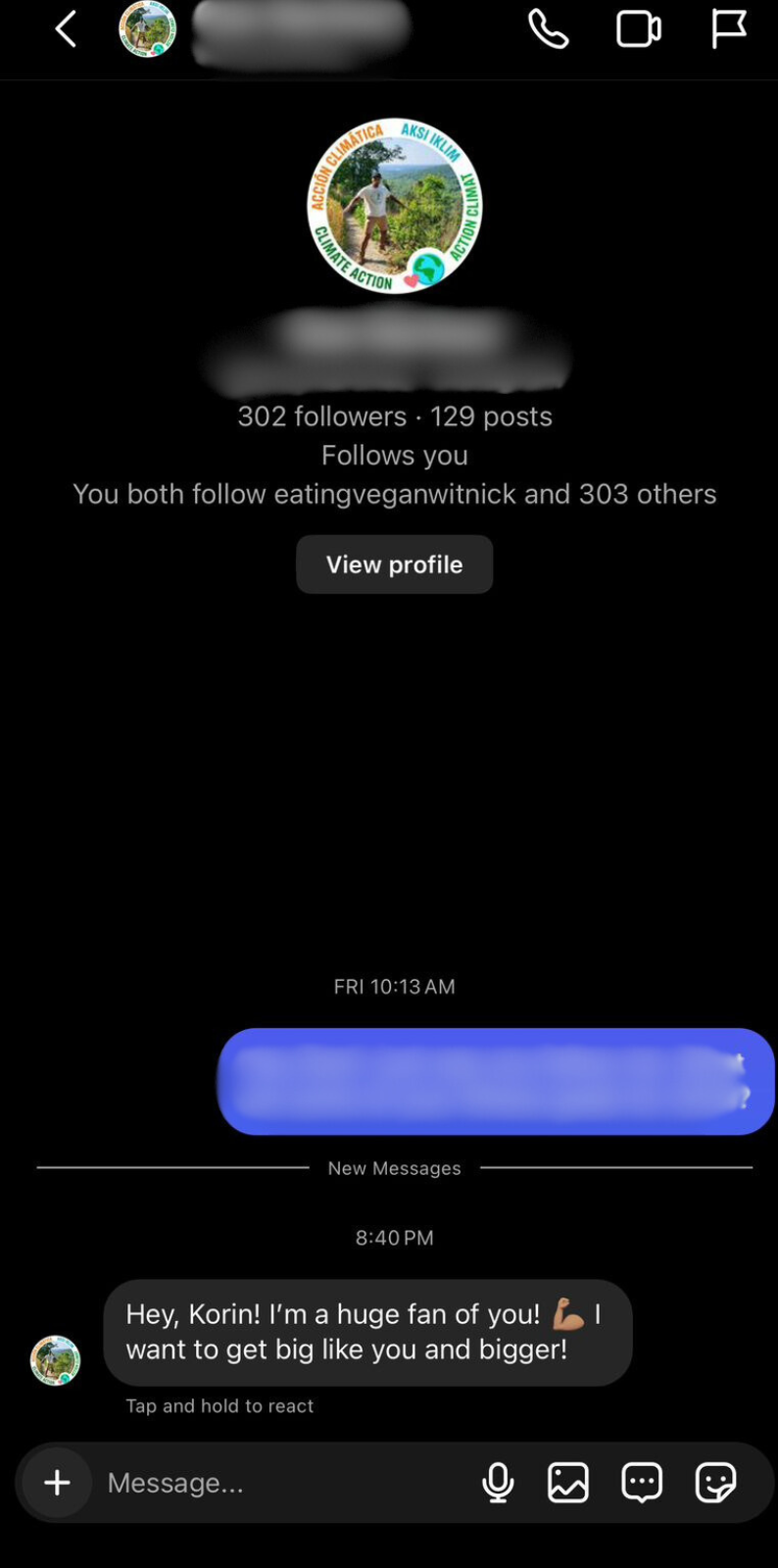The width and height of the screenshot is (778, 1568).
Task: Start a video call
Action: (638, 29)
